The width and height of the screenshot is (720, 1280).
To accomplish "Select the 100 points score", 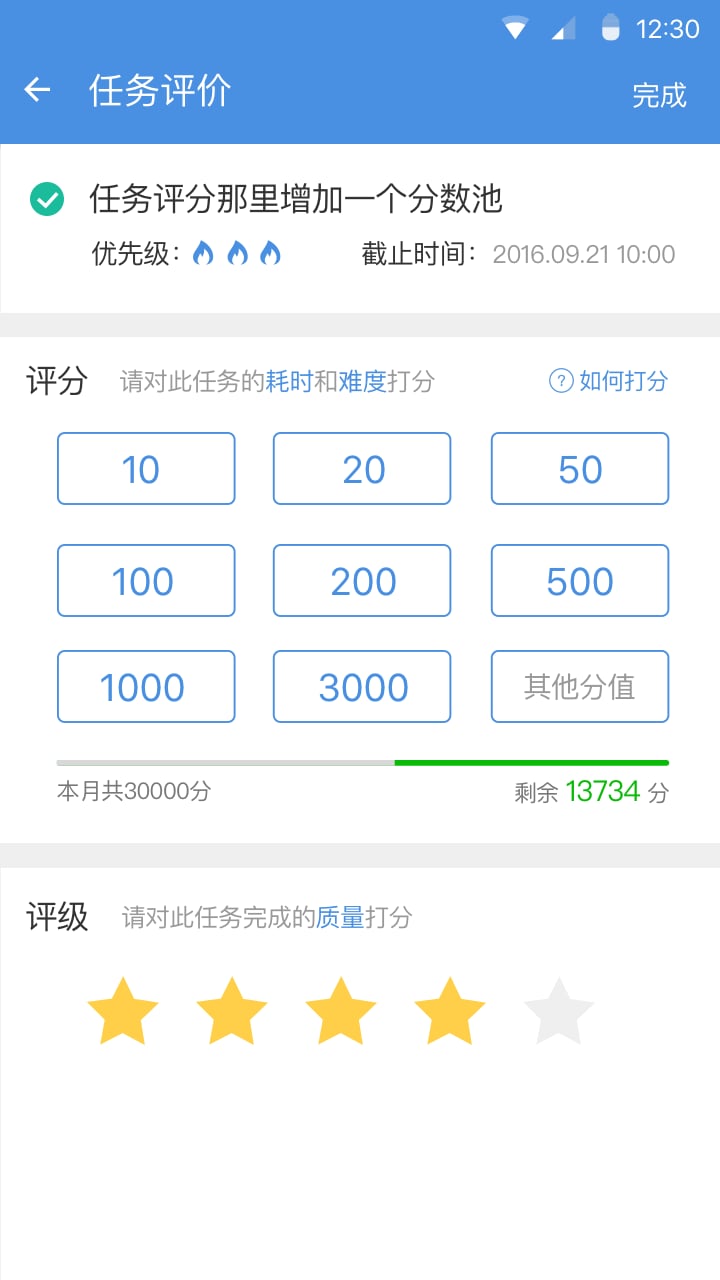I will tap(146, 581).
